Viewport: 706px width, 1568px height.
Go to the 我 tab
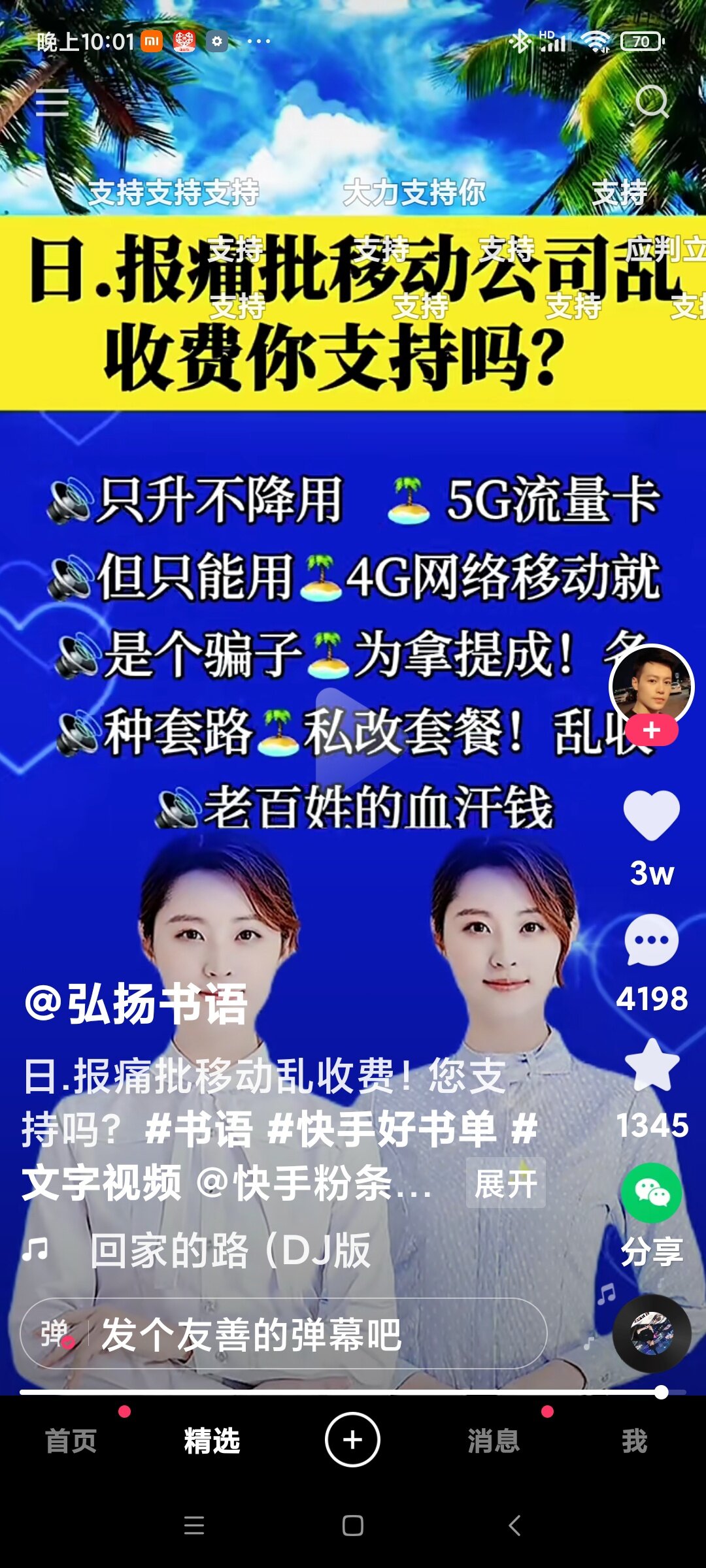pyautogui.click(x=634, y=1441)
